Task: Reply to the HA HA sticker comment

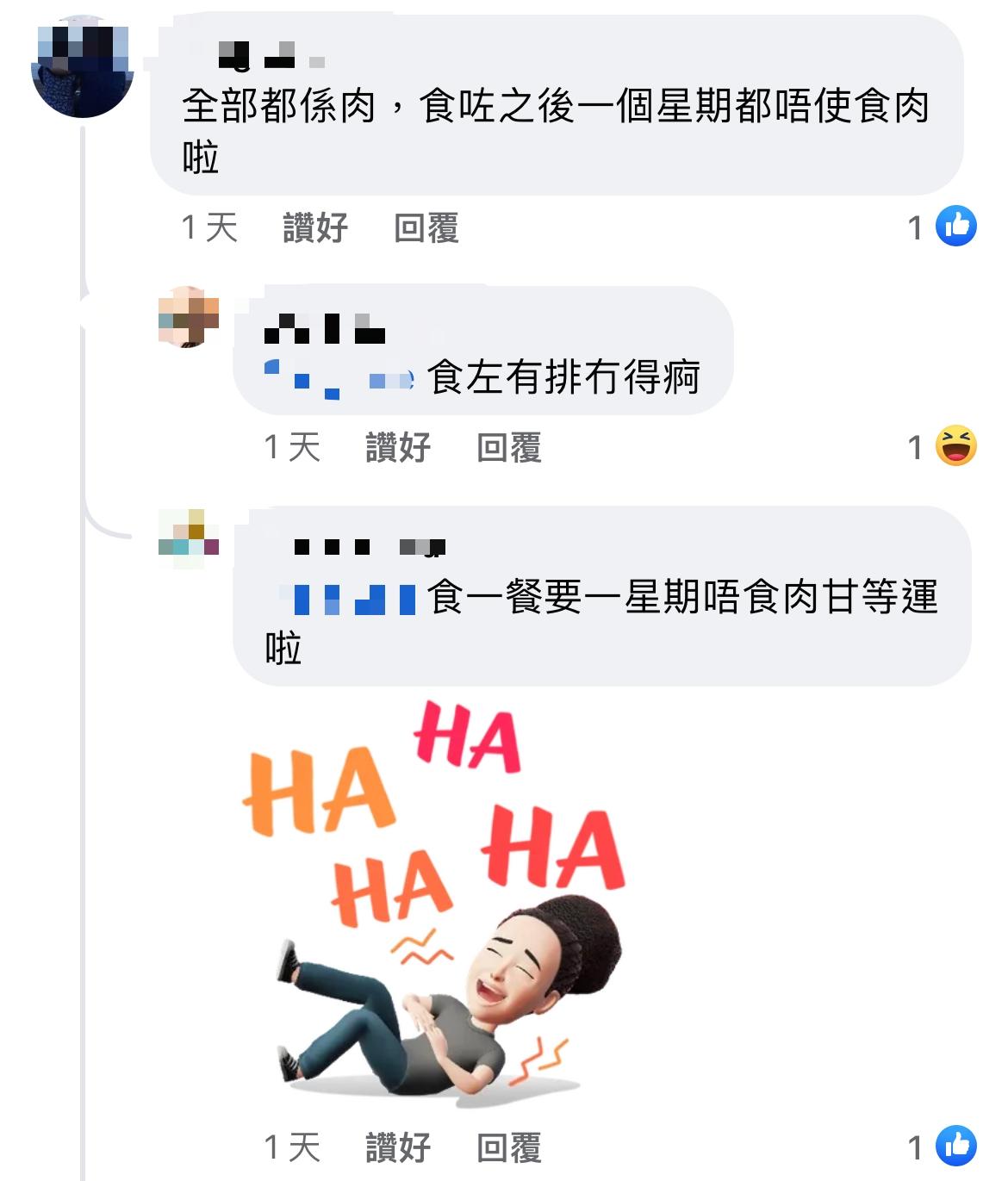Action: [508, 1147]
